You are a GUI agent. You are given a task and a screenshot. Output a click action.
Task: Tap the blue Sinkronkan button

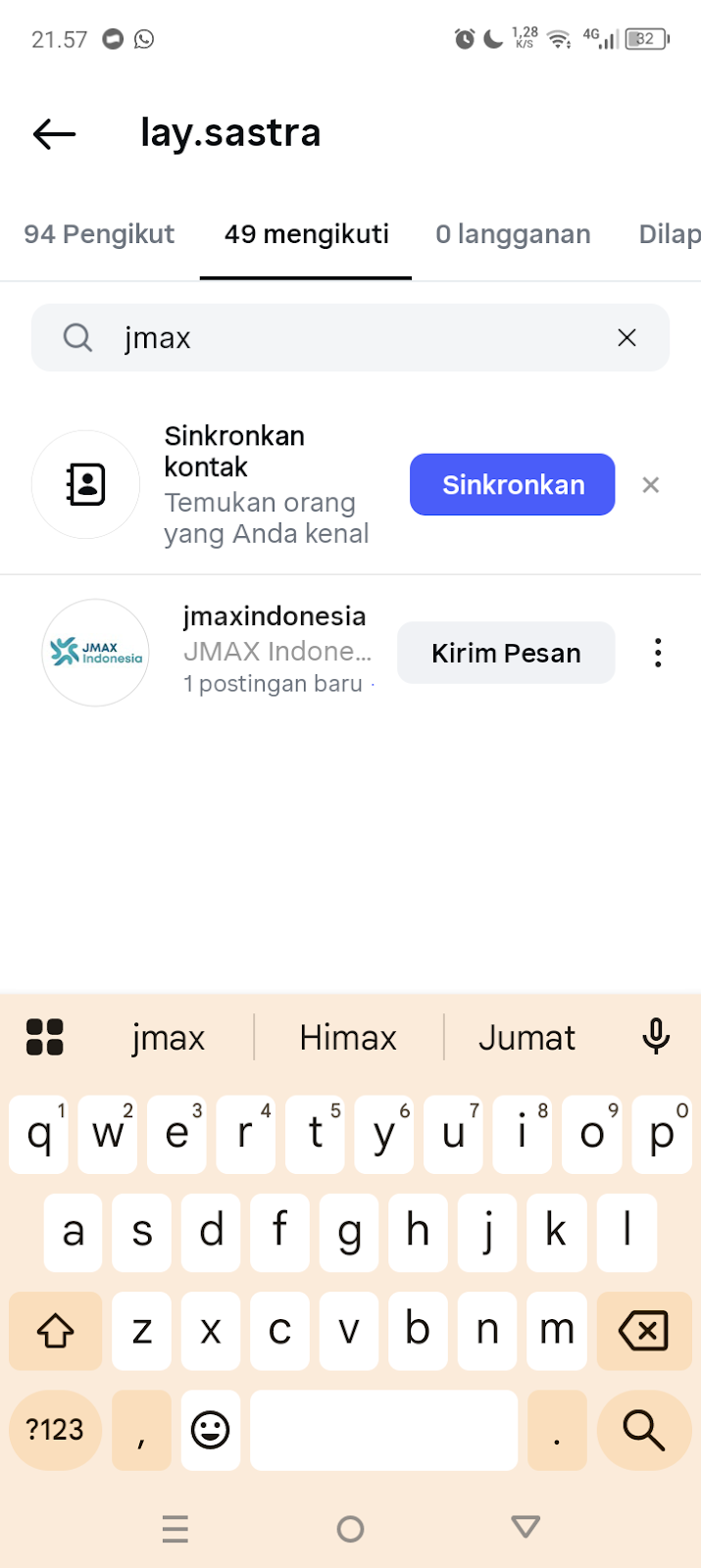pos(512,484)
